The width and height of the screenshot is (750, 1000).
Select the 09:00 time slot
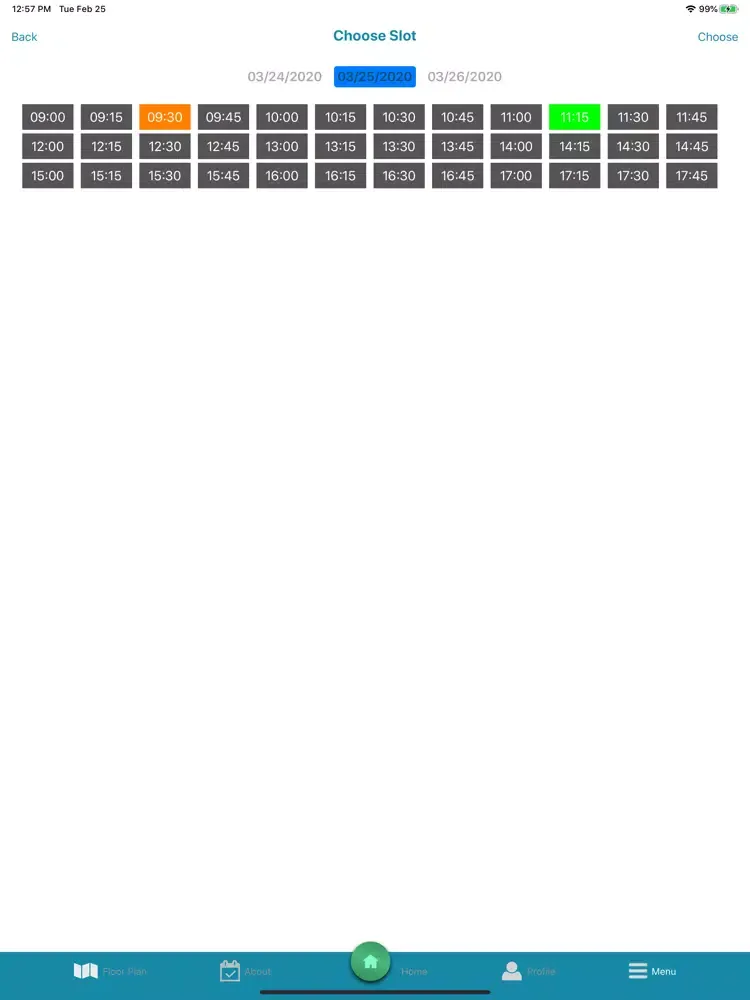tap(48, 117)
